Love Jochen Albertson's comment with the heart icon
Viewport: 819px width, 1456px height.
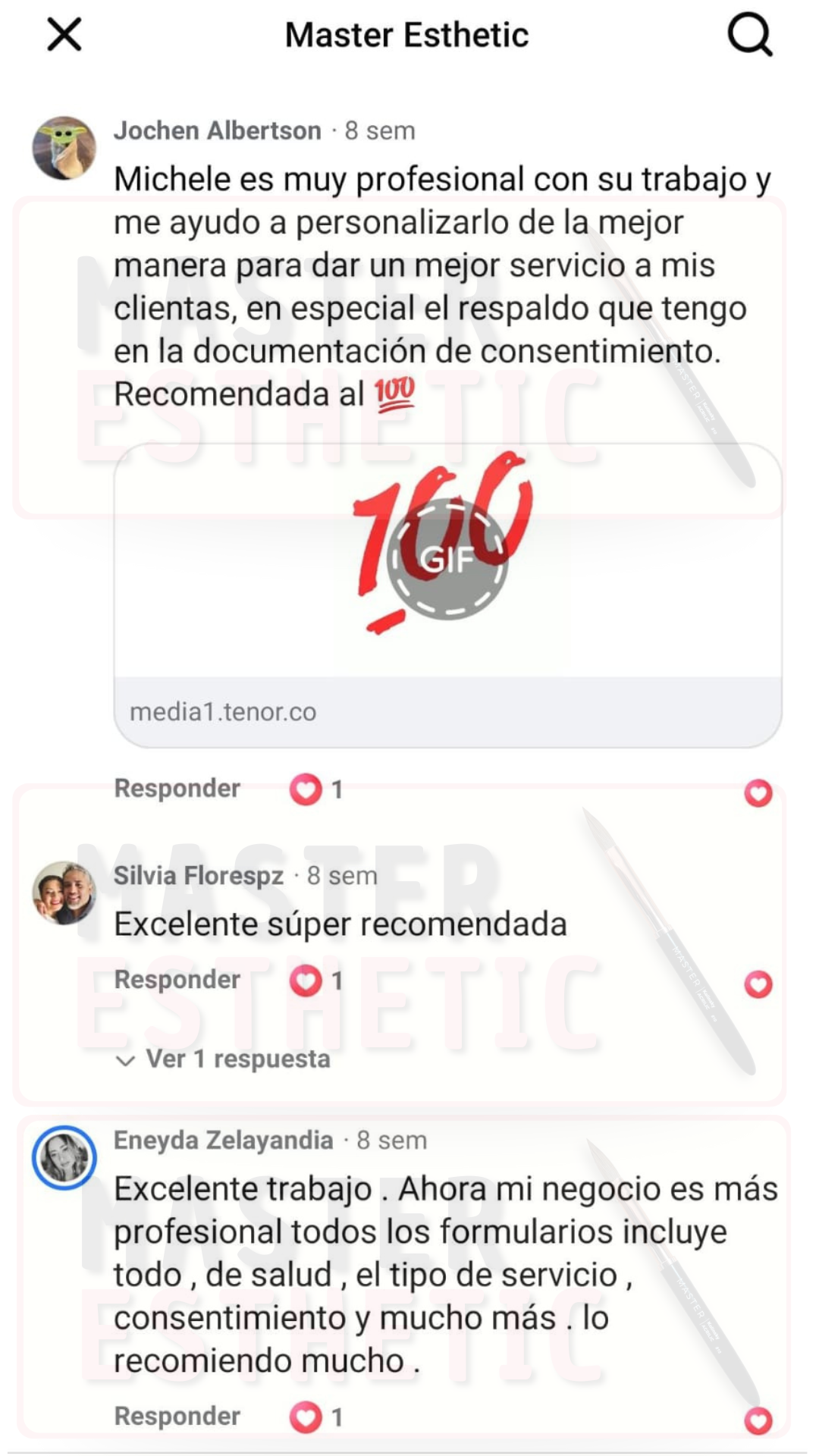click(758, 792)
